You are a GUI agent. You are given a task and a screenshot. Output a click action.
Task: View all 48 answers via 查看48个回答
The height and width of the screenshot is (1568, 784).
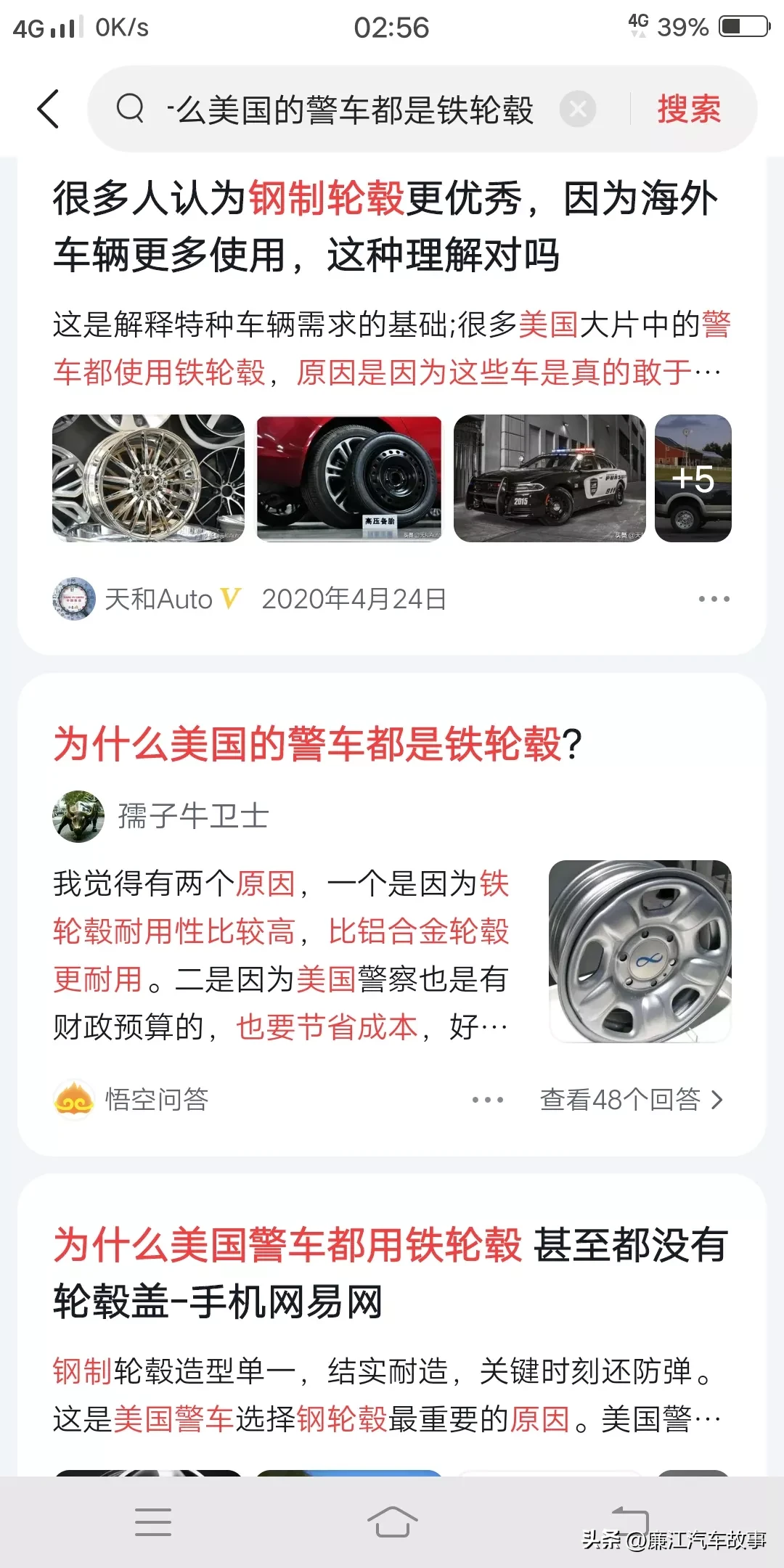(631, 1100)
